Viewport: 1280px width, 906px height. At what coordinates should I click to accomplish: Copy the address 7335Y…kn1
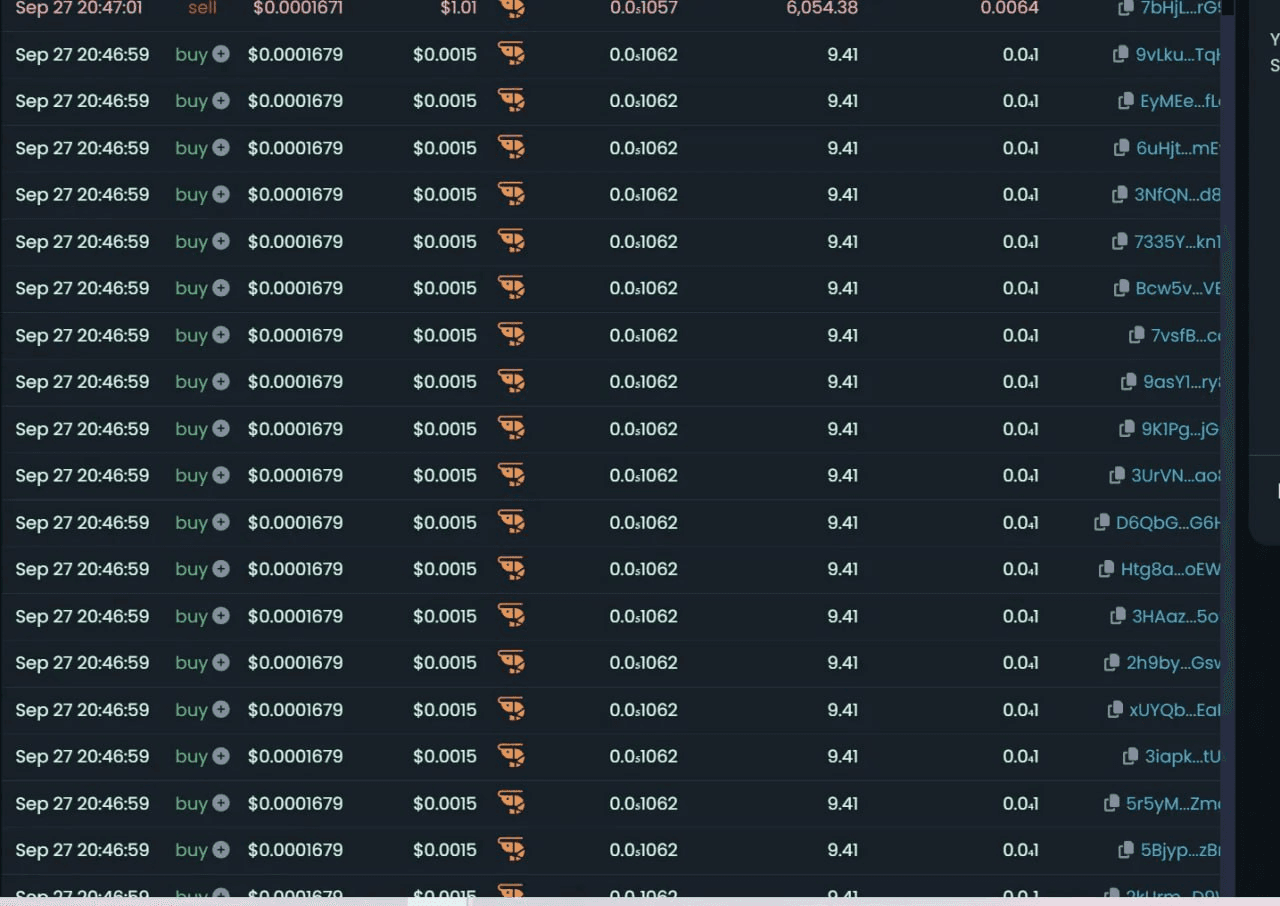click(1120, 242)
